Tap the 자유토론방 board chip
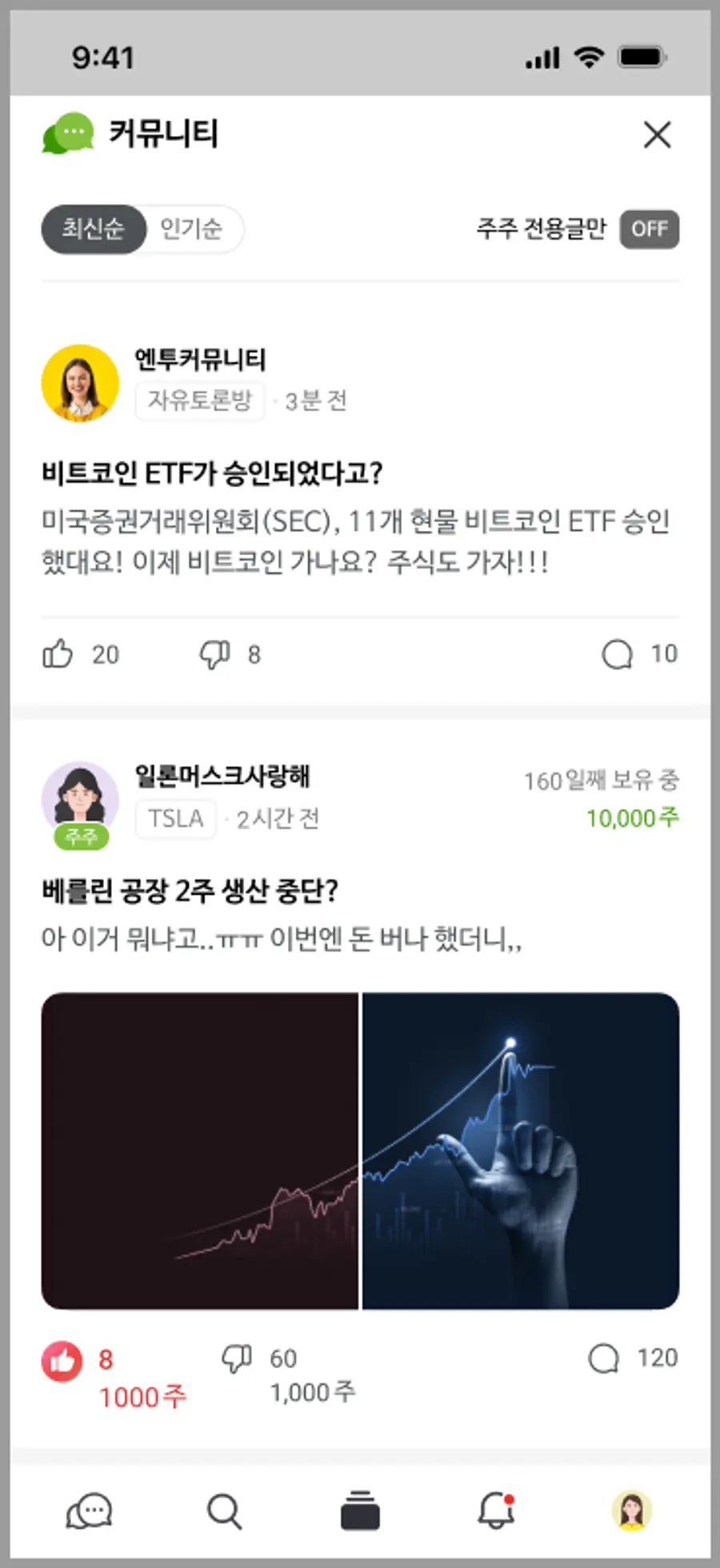 pos(199,400)
